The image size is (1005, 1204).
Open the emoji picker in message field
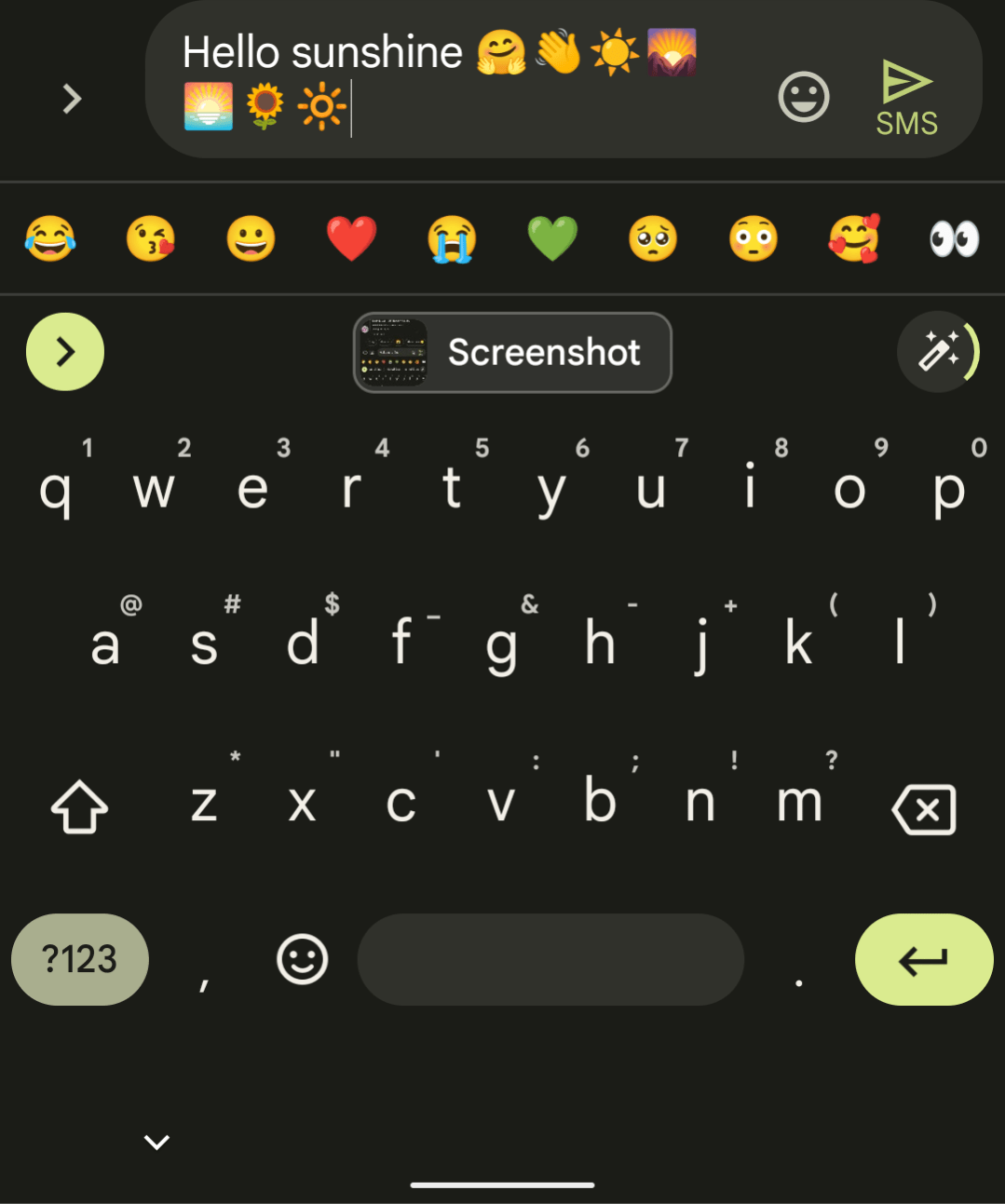803,97
